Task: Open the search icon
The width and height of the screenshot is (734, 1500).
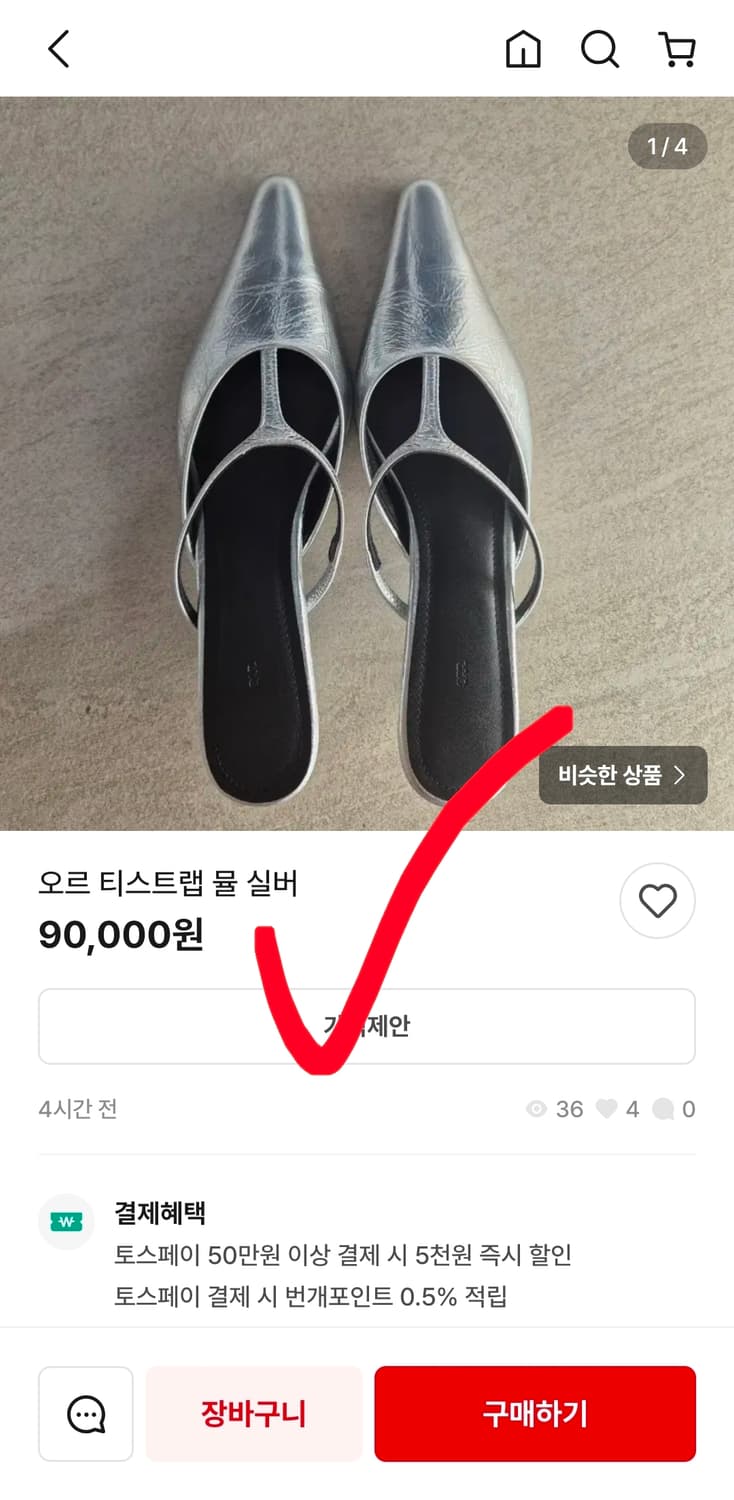Action: pos(599,47)
